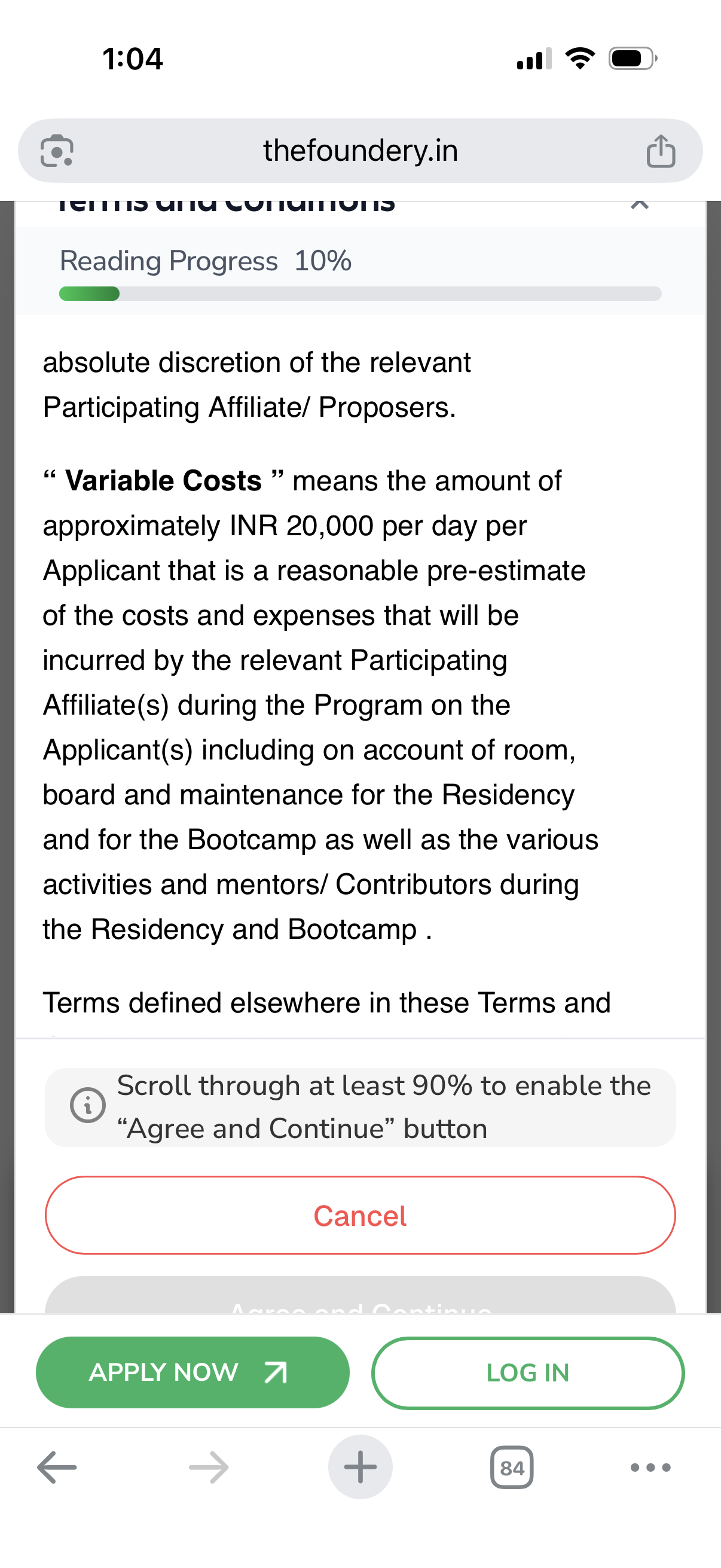Go back to the previous page

(57, 1468)
